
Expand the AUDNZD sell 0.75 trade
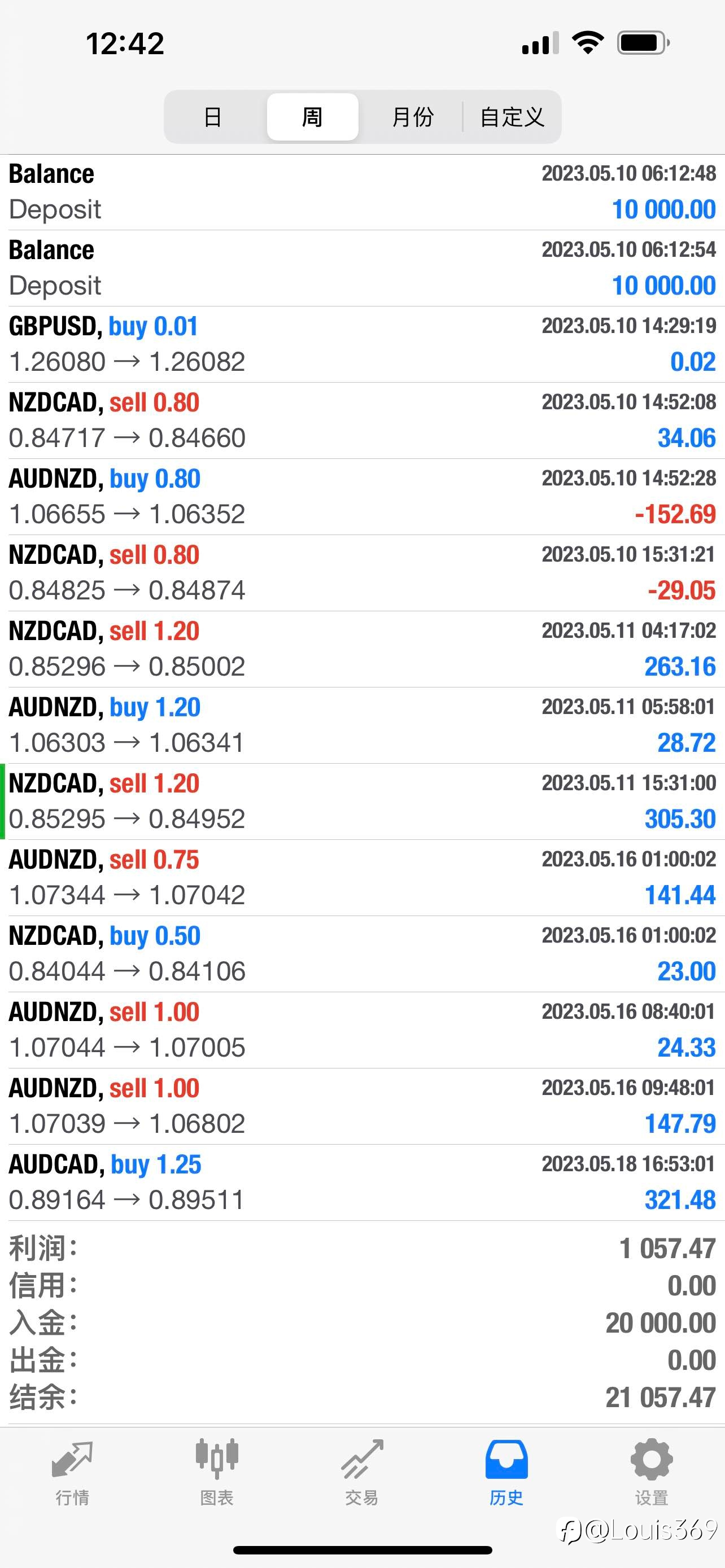(x=362, y=877)
